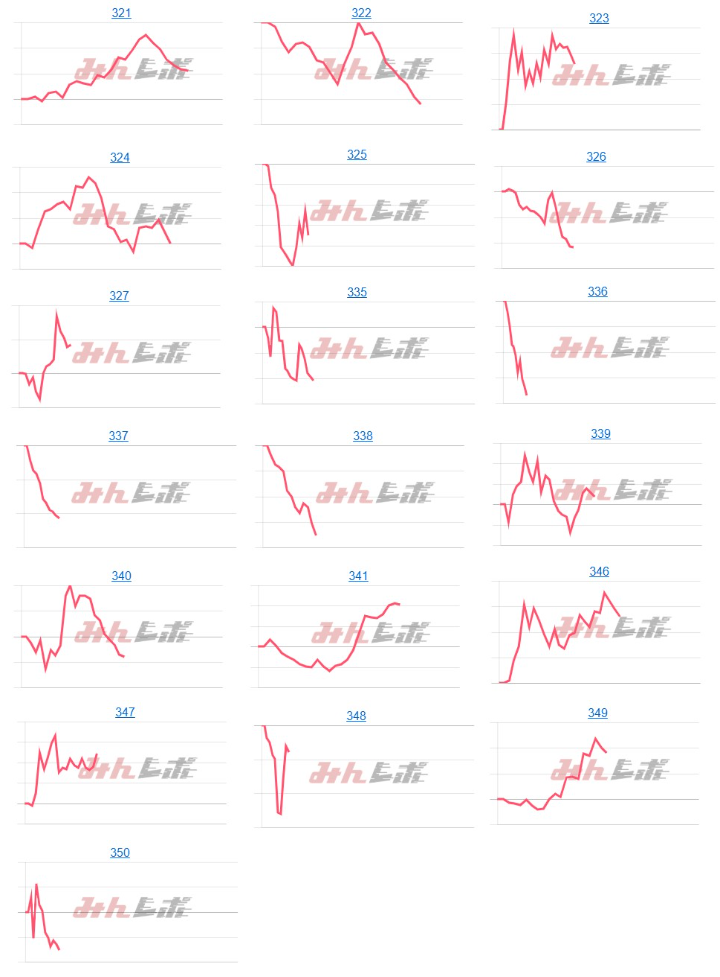The width and height of the screenshot is (720, 977).
Task: View details for number 325
Action: pos(357,155)
